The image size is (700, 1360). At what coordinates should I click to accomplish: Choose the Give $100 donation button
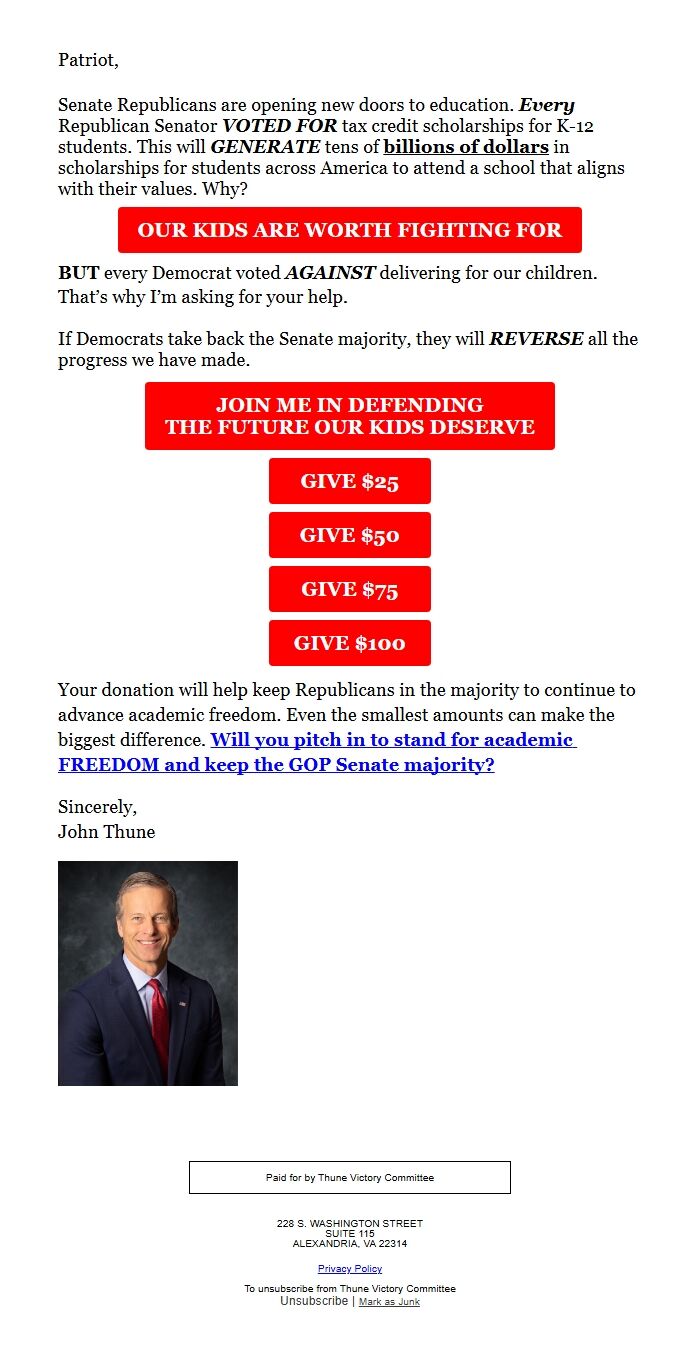(x=349, y=643)
